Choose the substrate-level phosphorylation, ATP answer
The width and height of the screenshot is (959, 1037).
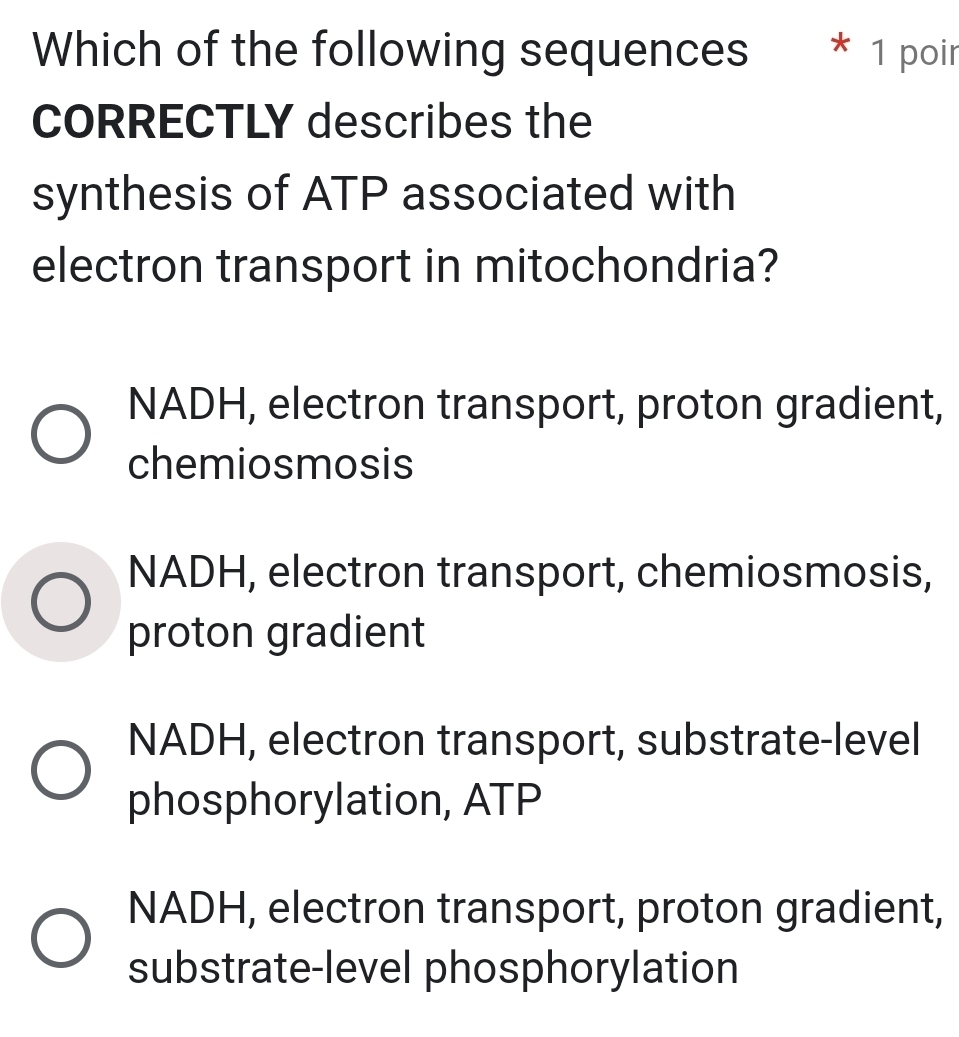coord(62,769)
